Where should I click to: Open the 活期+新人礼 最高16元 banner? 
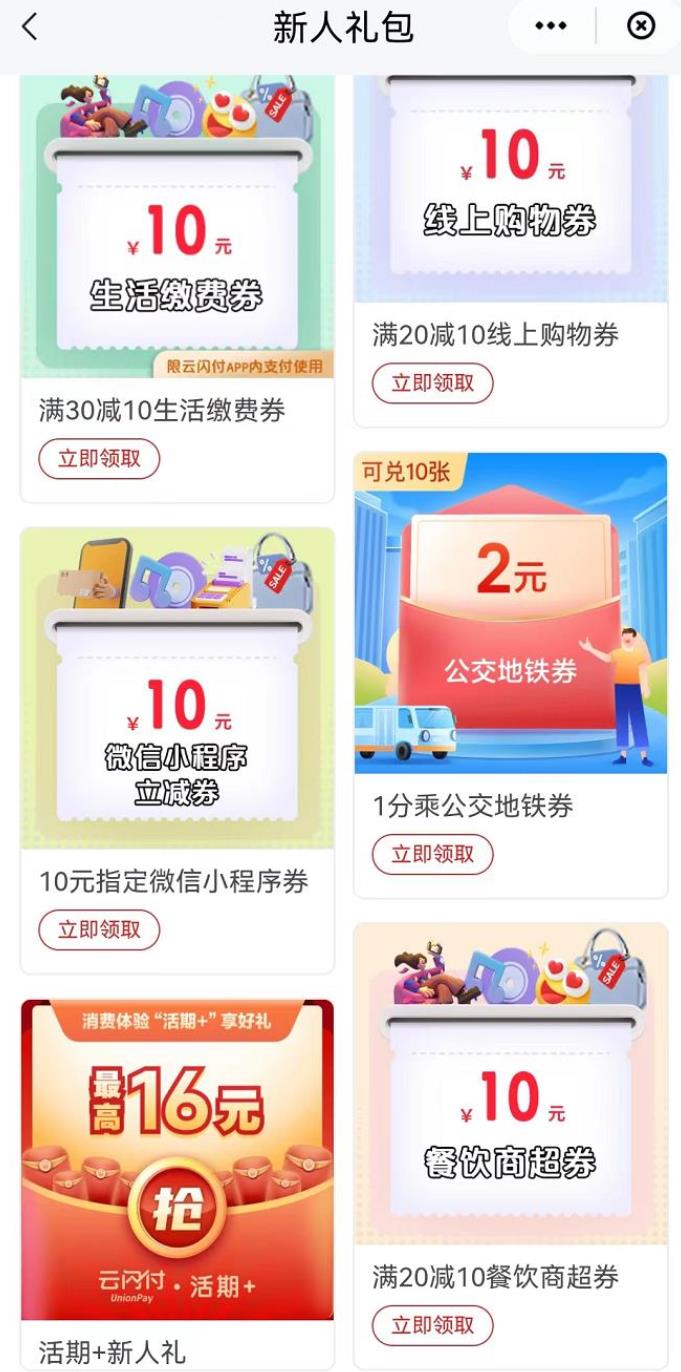177,1160
